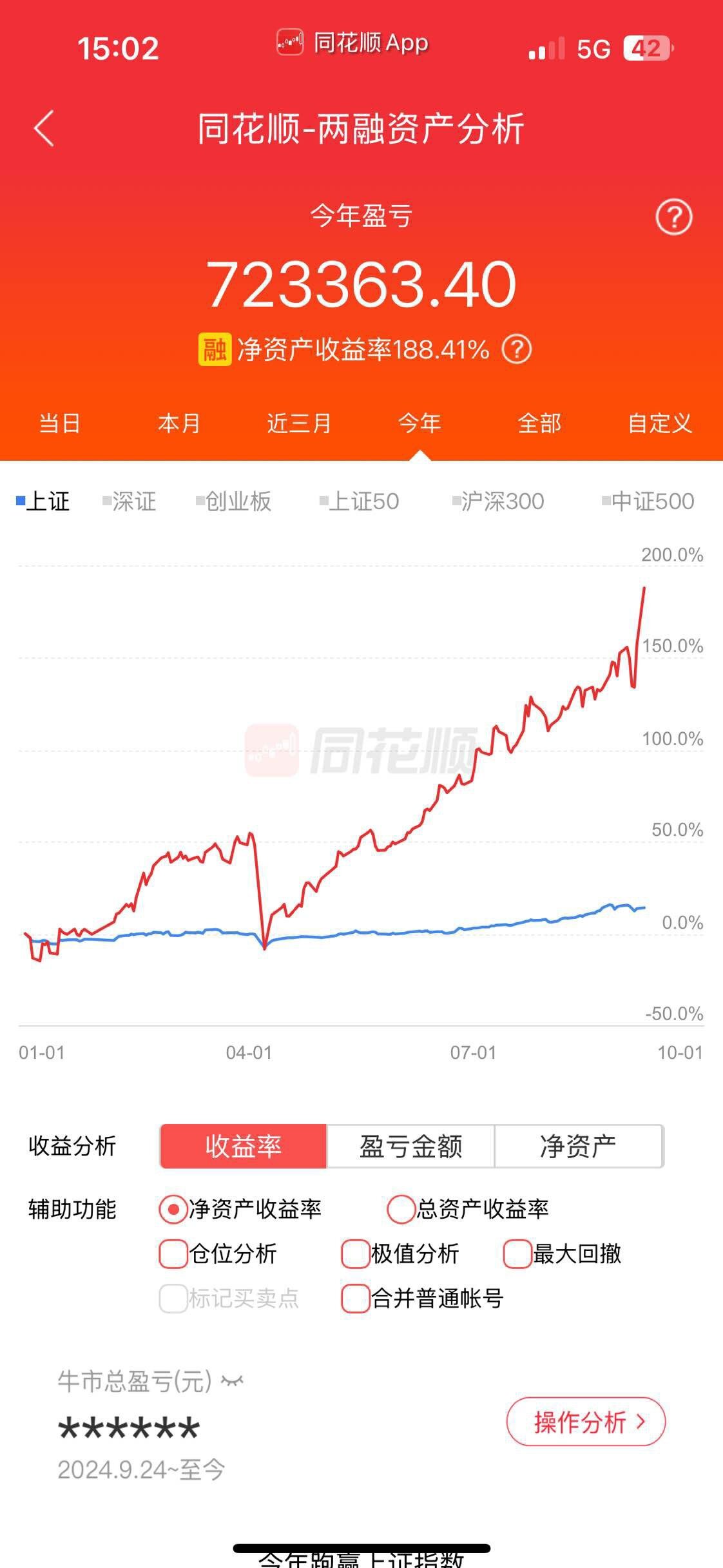Screen dimensions: 723x1568
Task: Tap the help icon next to 净资产收益率188.41%
Action: (516, 349)
